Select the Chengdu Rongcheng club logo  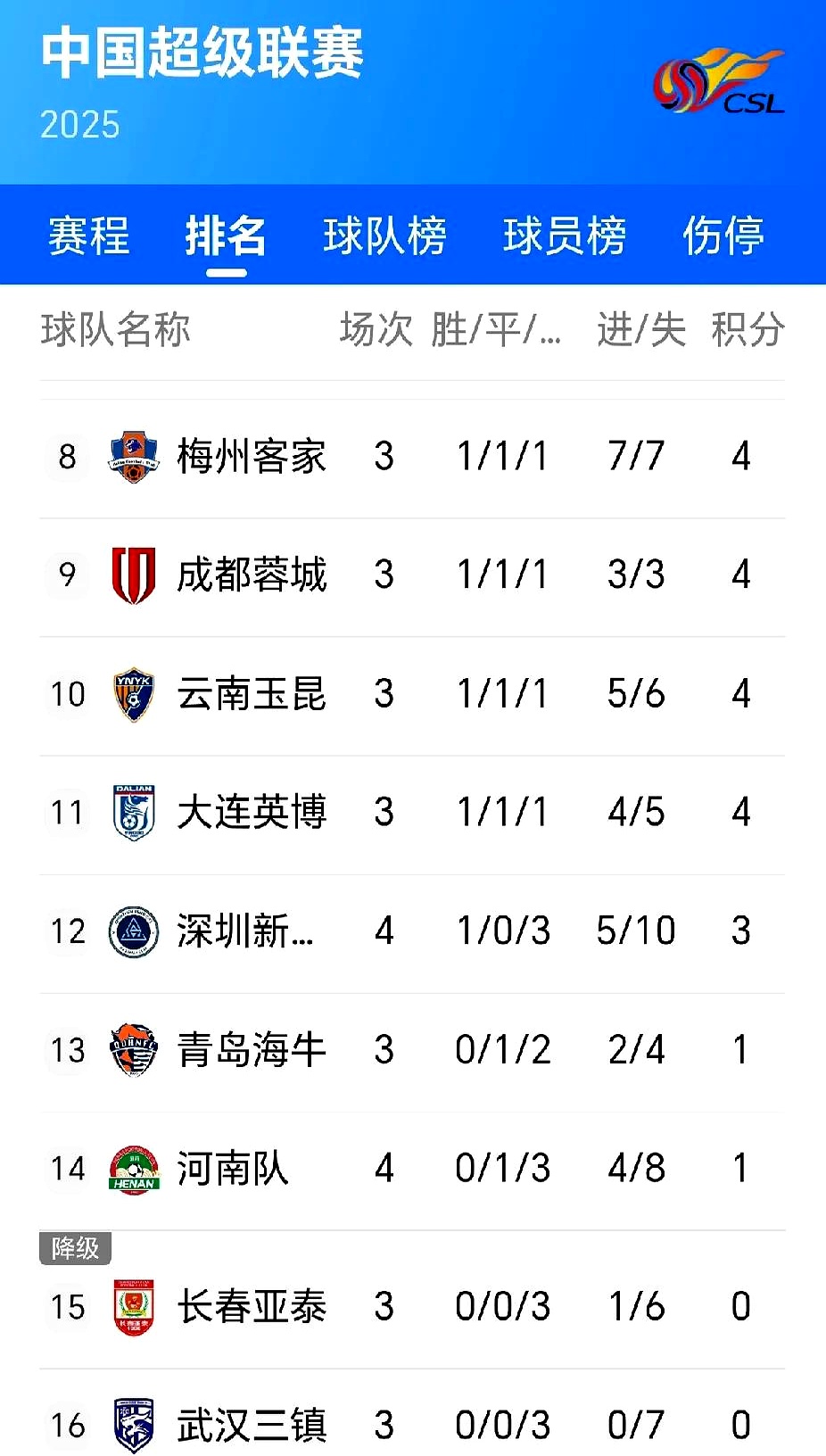[132, 575]
